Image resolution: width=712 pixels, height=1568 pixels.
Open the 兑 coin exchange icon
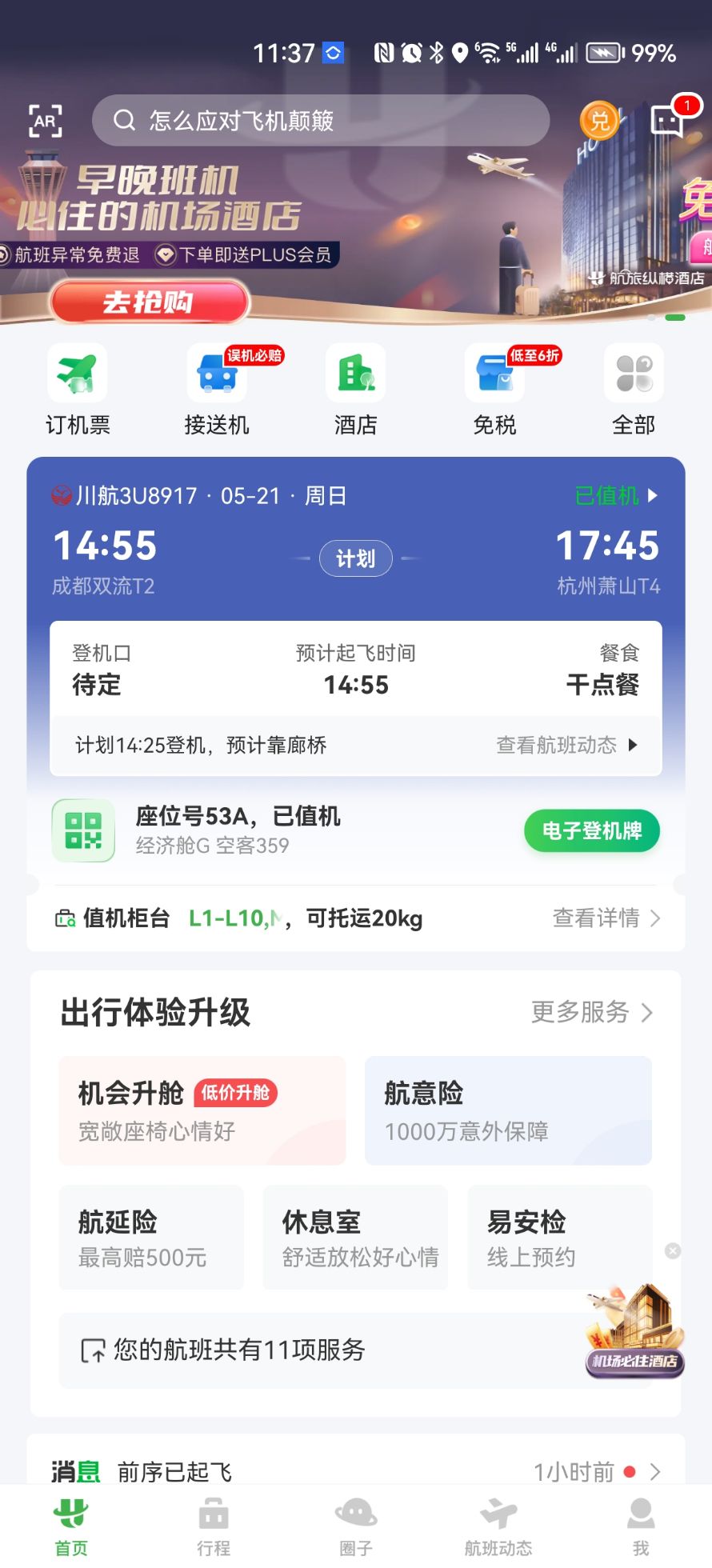(x=599, y=121)
